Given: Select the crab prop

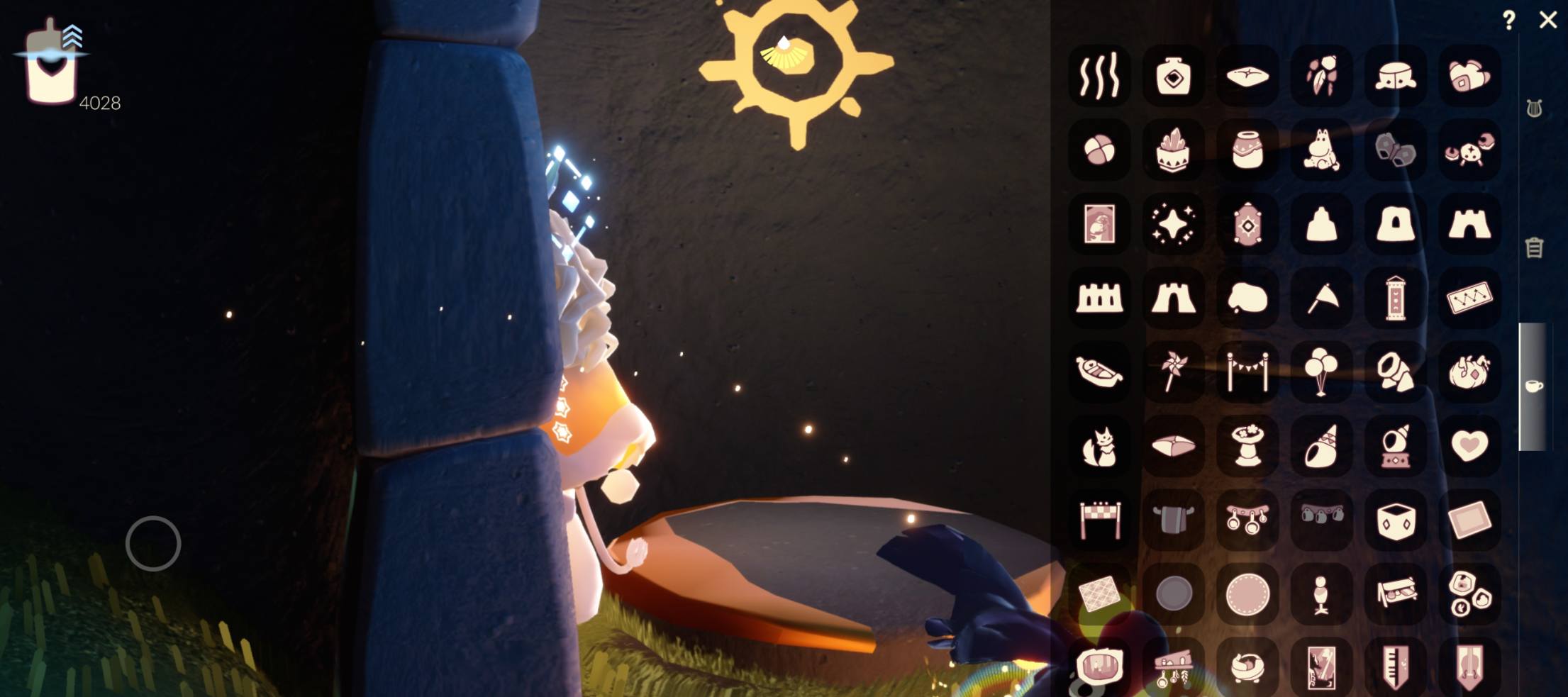Looking at the screenshot, I should (x=1469, y=150).
